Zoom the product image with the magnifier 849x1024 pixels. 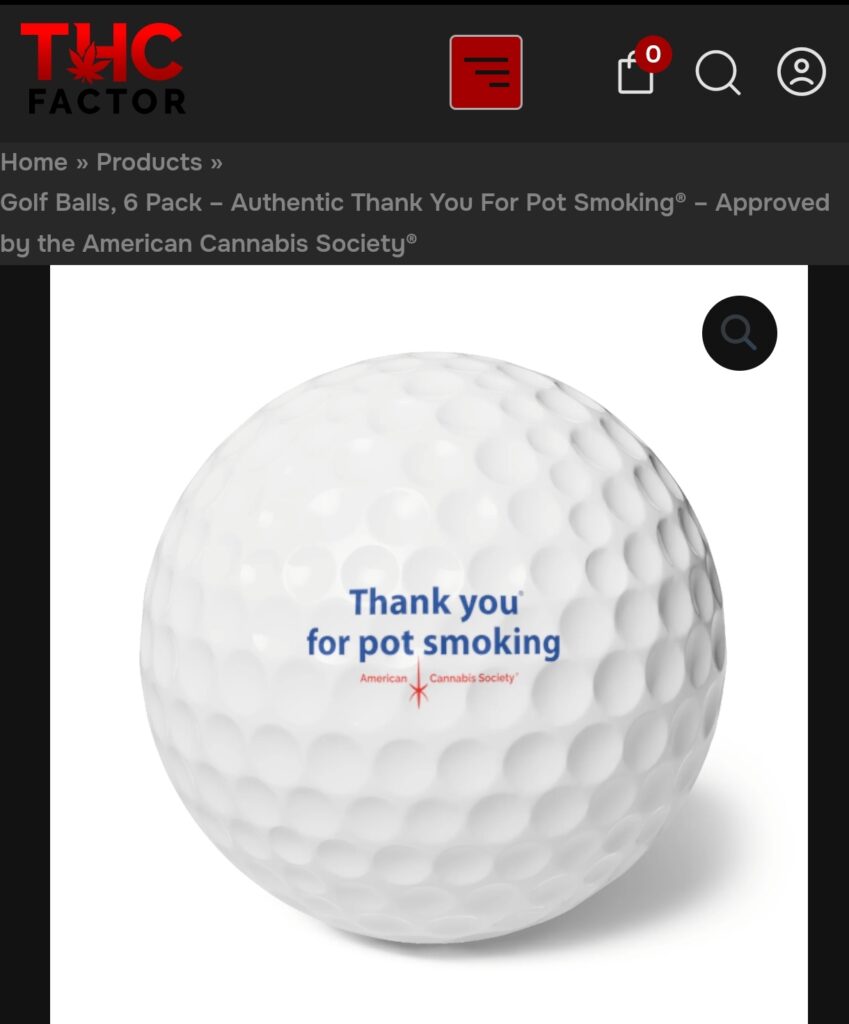click(739, 333)
